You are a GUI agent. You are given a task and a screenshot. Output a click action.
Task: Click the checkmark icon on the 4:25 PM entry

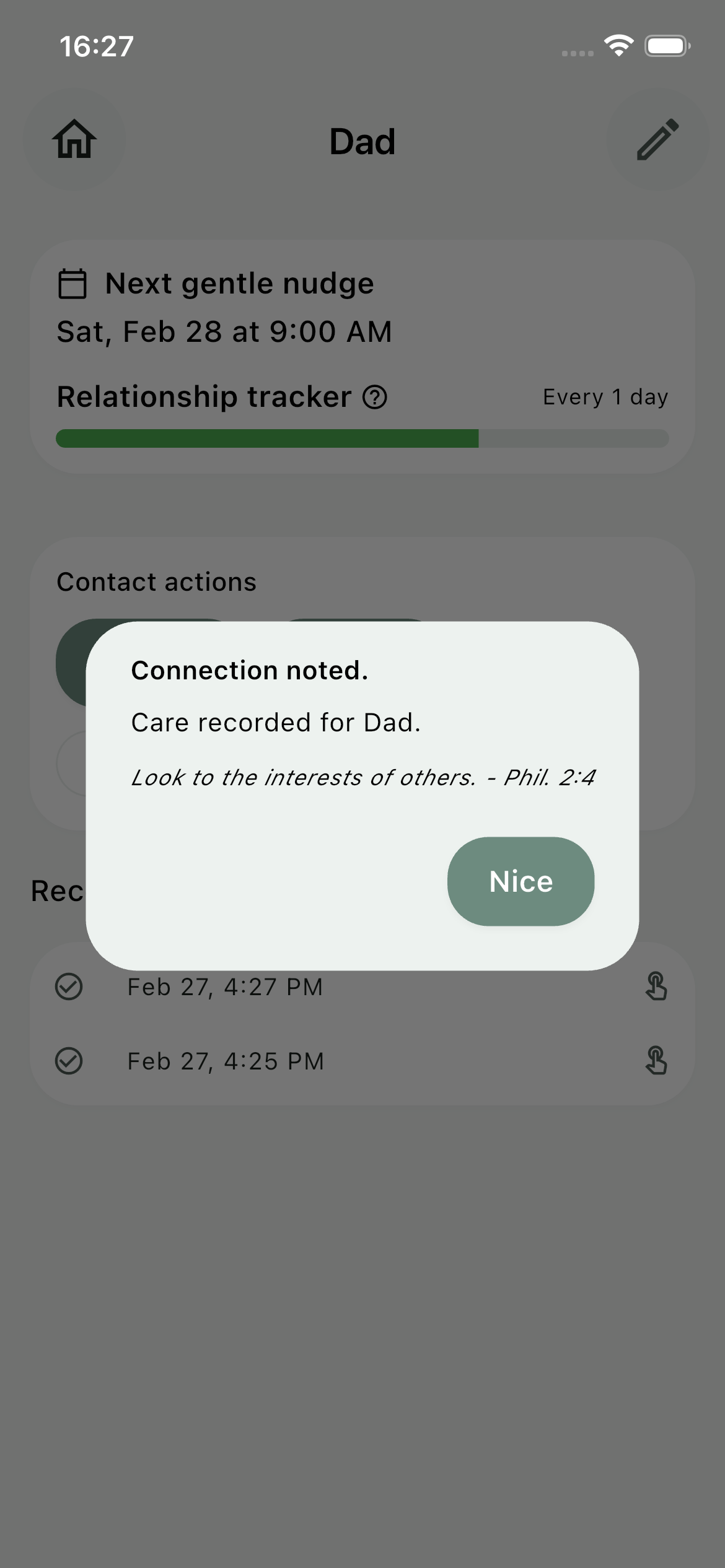[x=70, y=1060]
